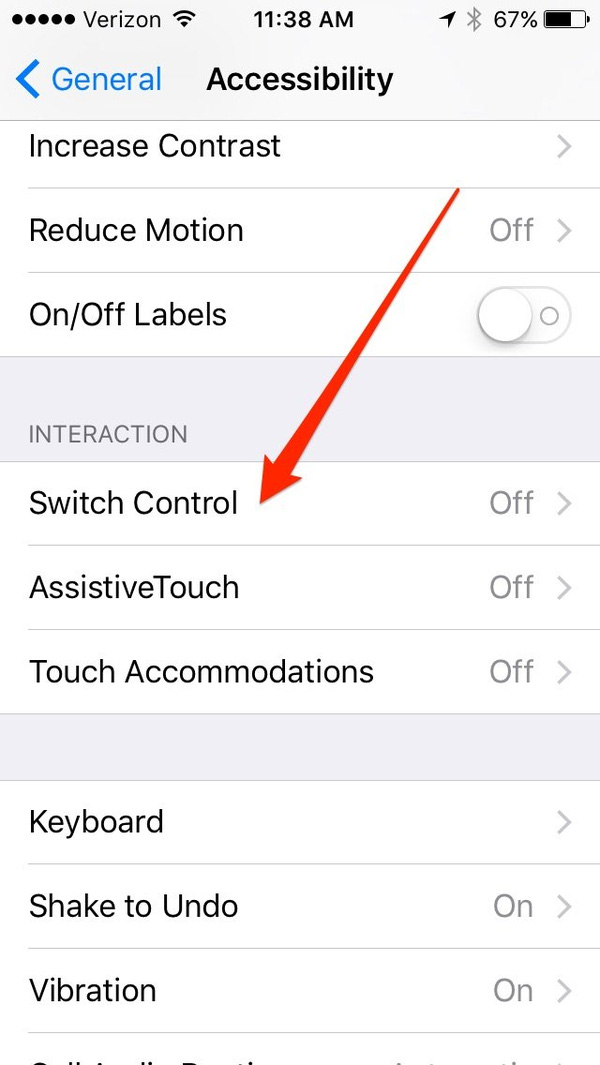Open Keyboard accessibility settings
Screen dimensions: 600x1065
(300, 822)
